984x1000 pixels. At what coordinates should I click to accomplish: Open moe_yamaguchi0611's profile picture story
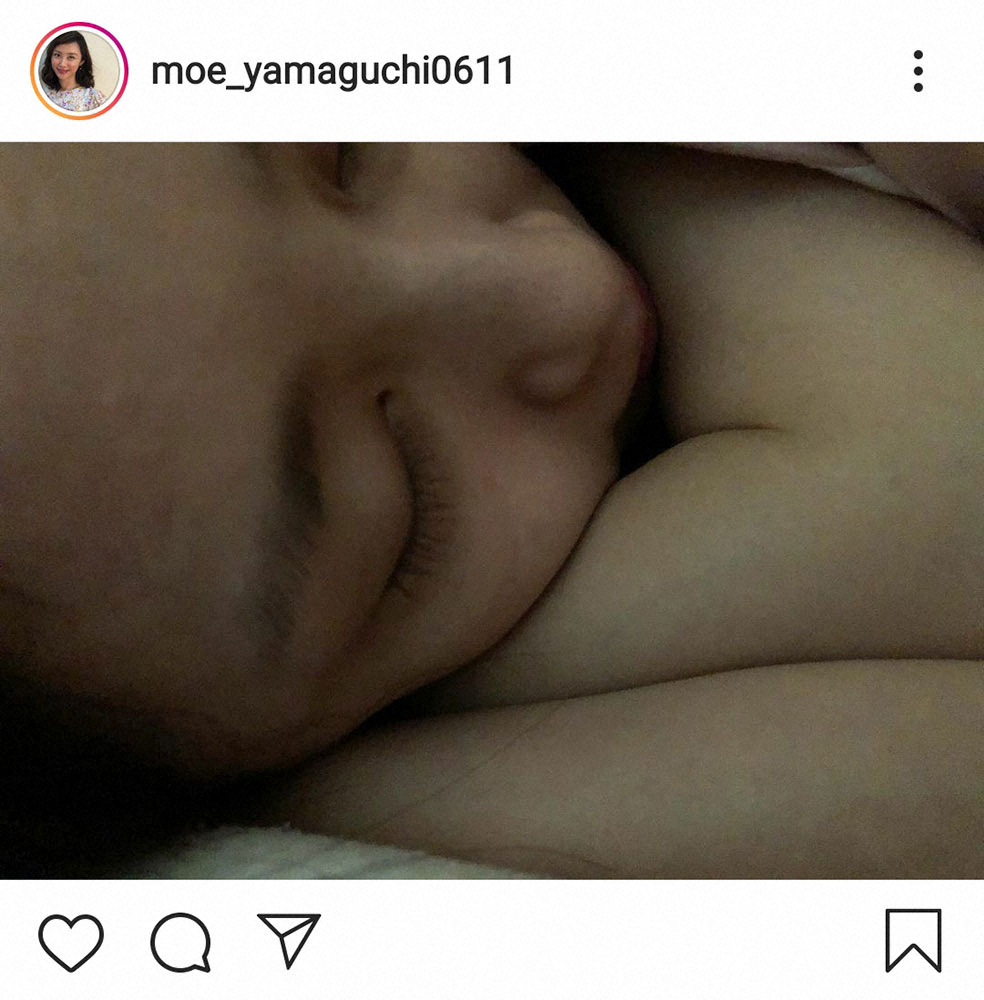pyautogui.click(x=79, y=72)
